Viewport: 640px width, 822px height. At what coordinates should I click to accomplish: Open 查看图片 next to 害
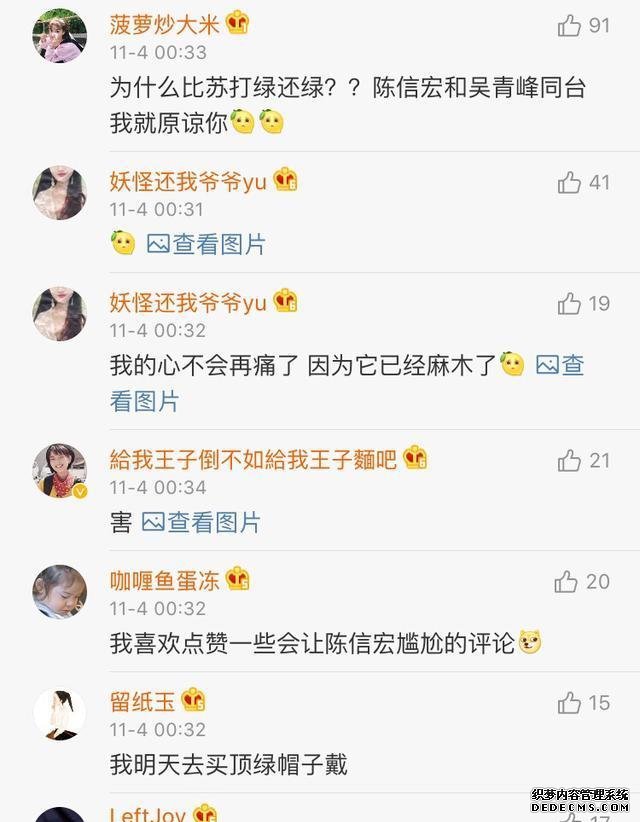(201, 522)
